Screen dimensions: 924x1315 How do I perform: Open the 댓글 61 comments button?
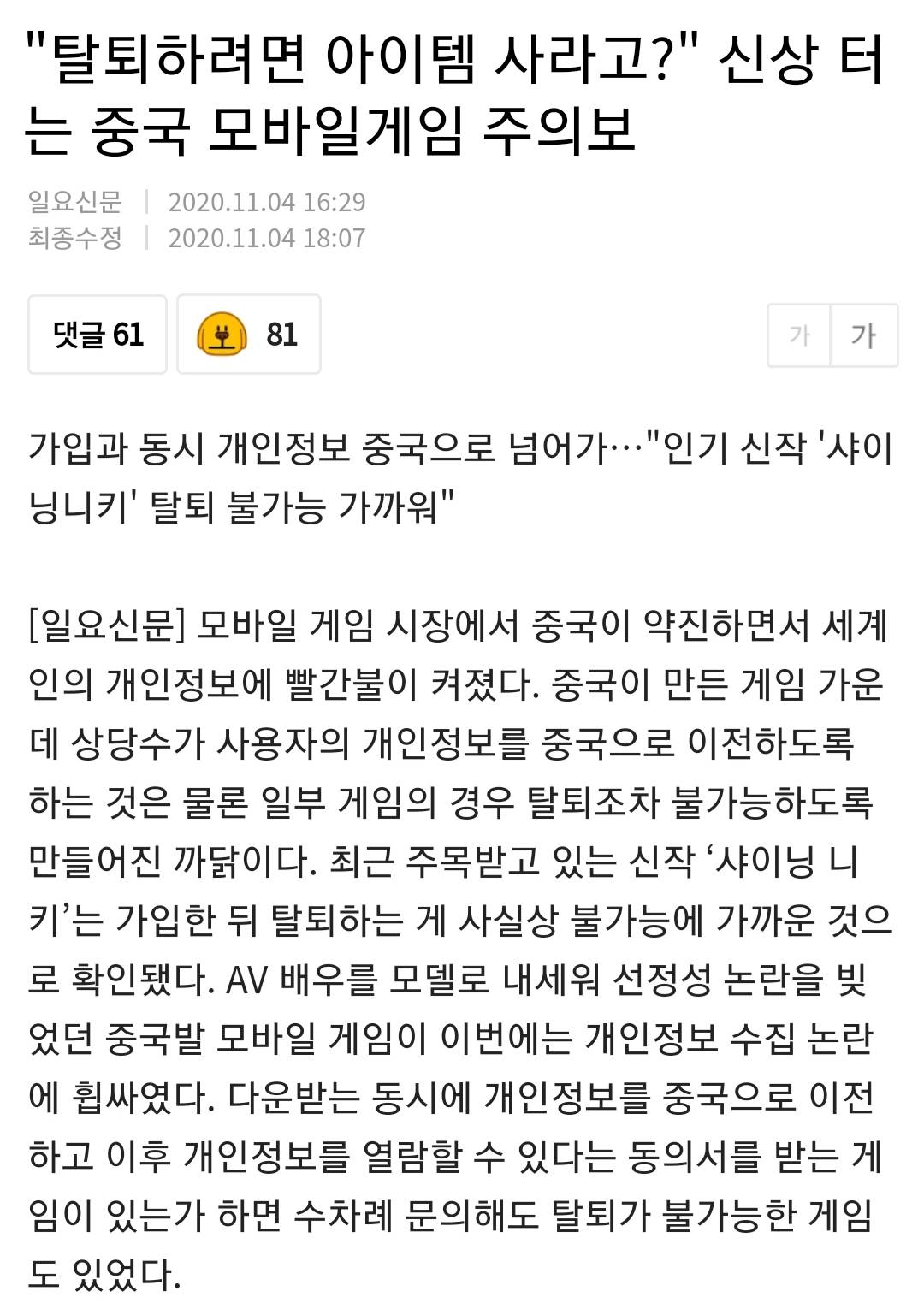98,335
